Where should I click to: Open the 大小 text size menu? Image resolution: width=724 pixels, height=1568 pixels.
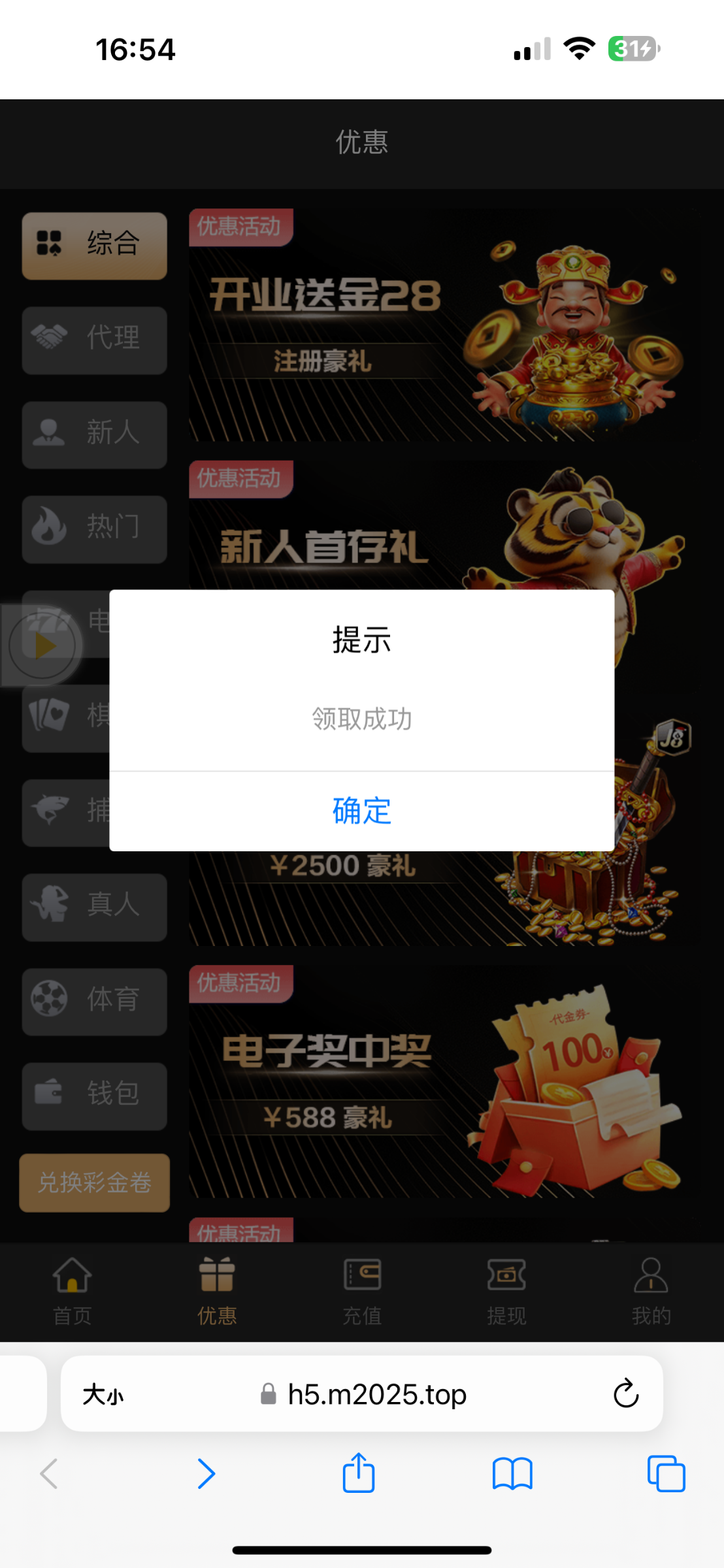pos(103,1394)
